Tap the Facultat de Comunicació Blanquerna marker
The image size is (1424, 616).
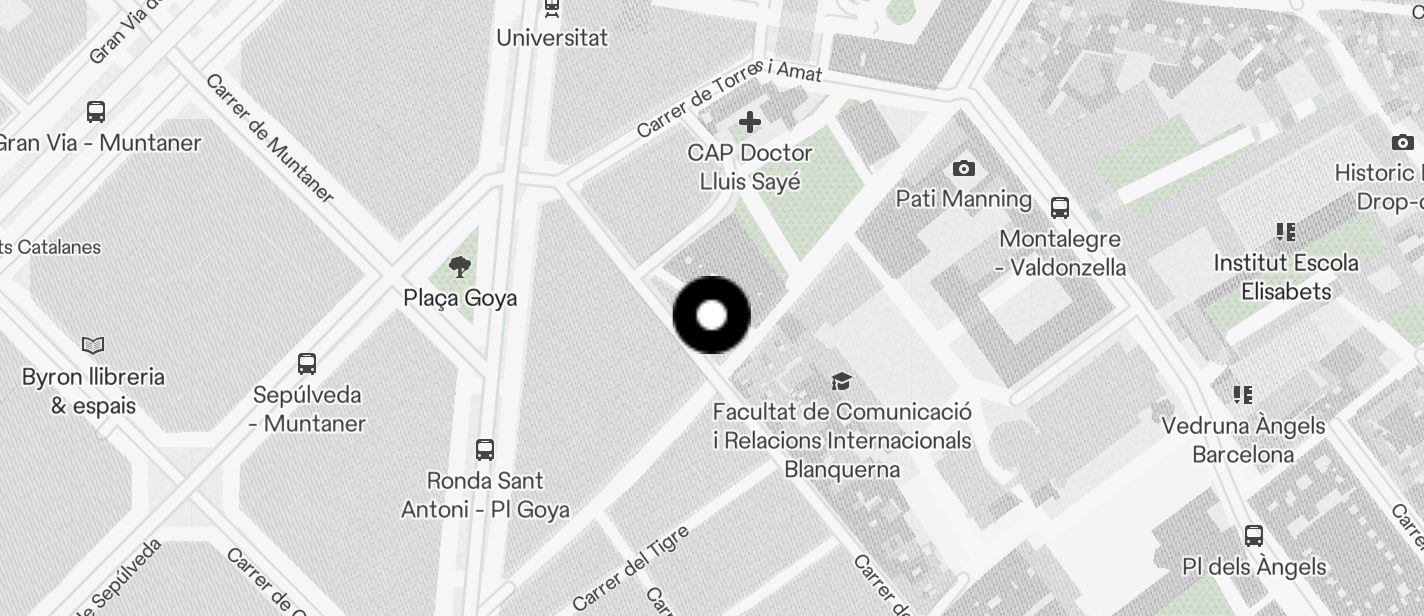pos(841,381)
